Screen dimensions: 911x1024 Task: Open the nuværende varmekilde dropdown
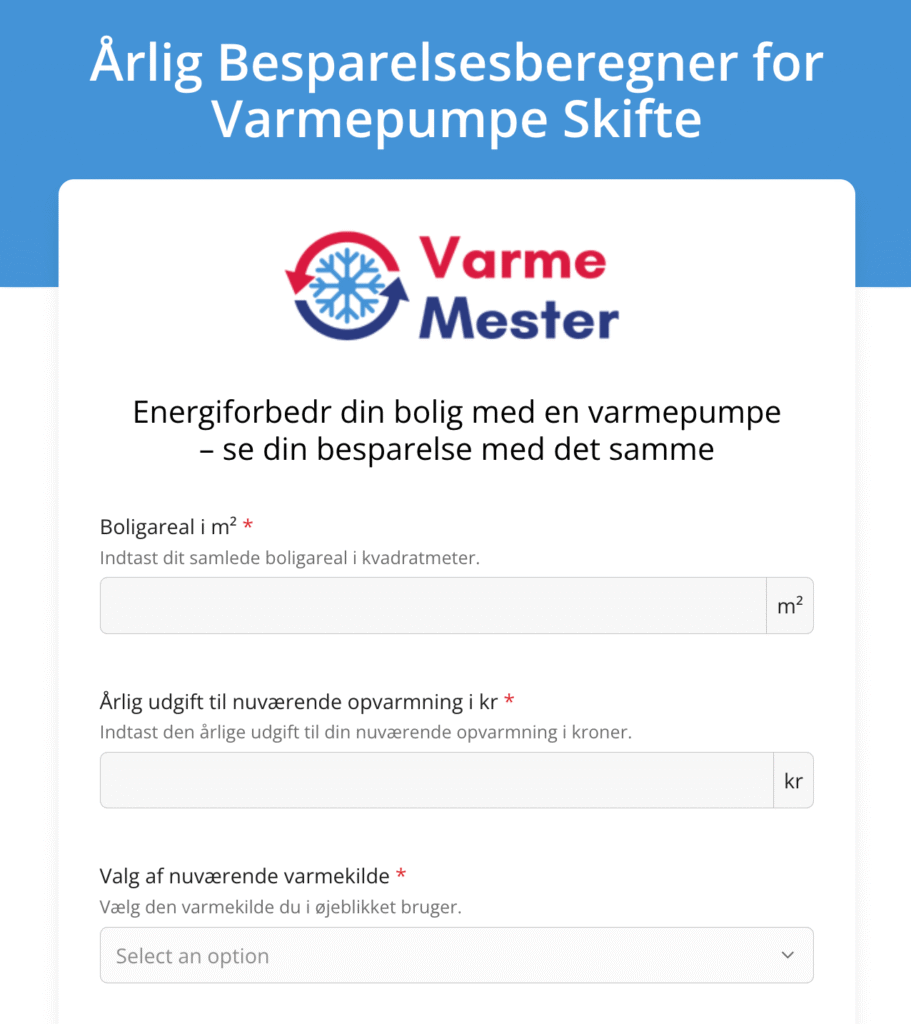coord(456,956)
